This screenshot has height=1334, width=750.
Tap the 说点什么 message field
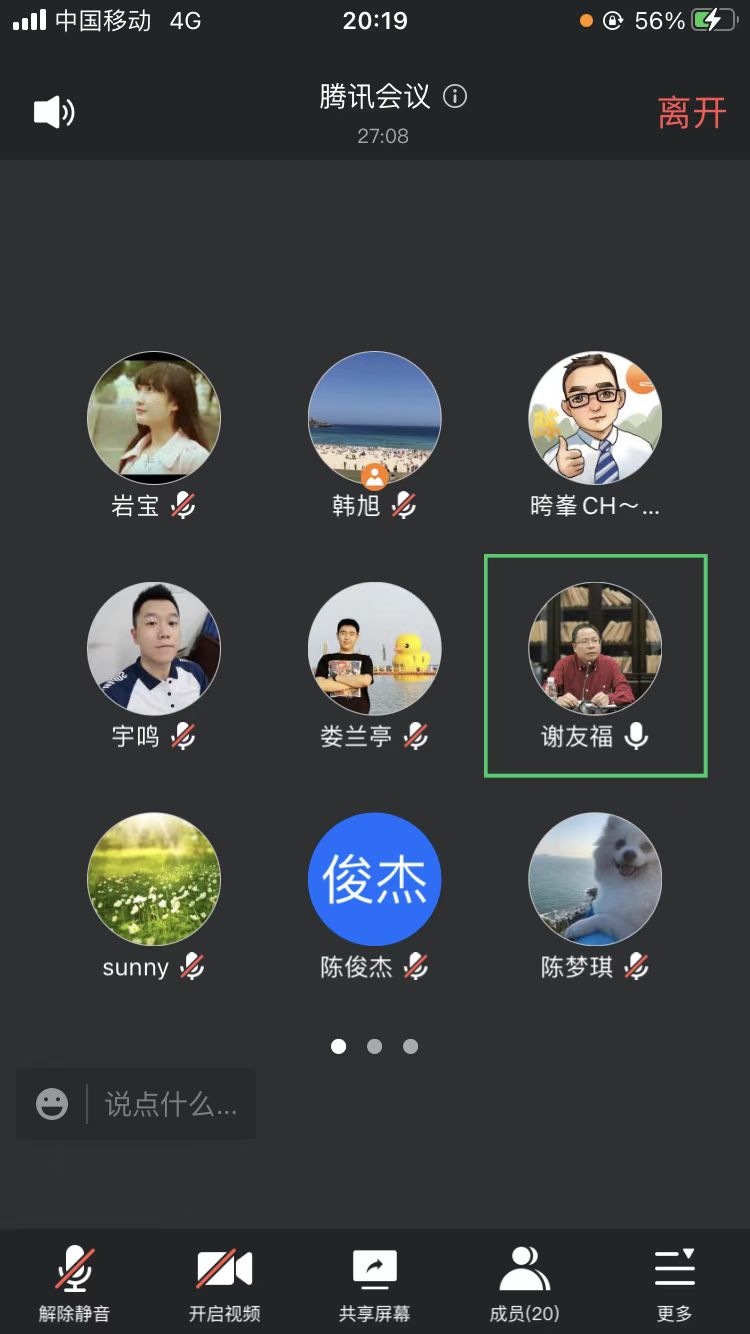pos(170,1104)
